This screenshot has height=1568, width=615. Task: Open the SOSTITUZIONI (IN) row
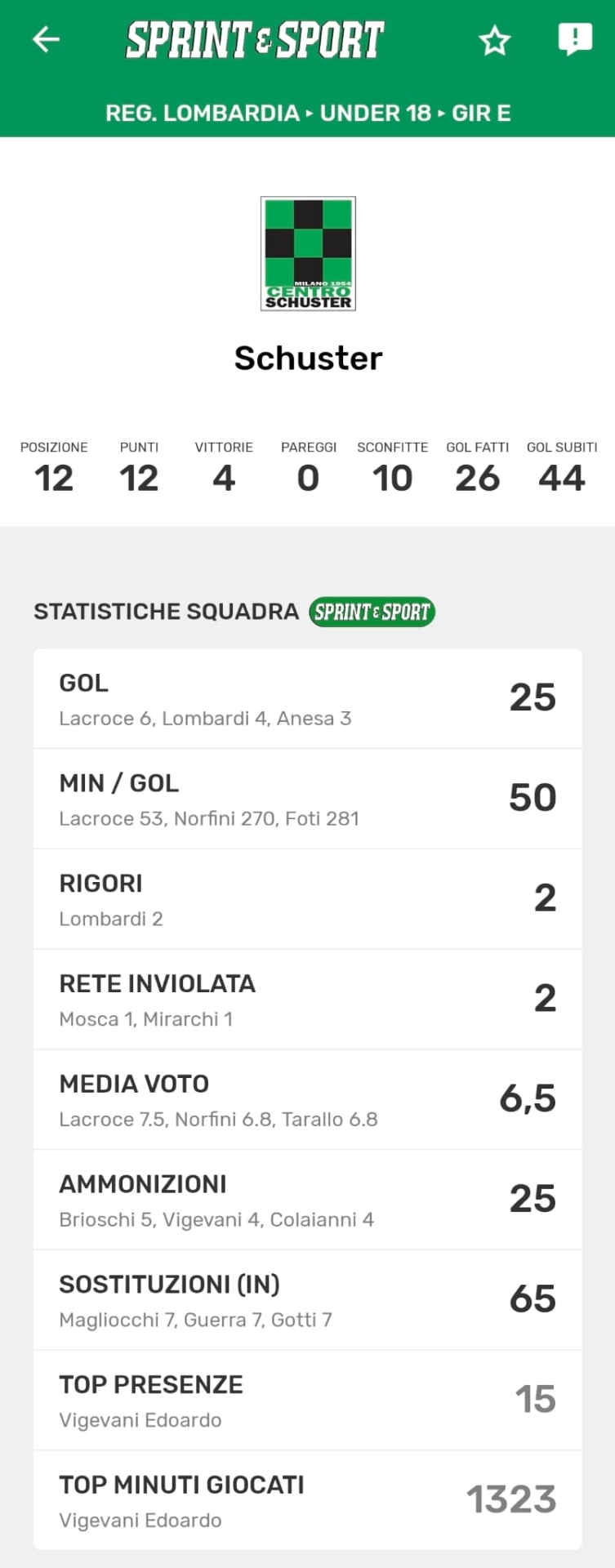(x=307, y=1300)
